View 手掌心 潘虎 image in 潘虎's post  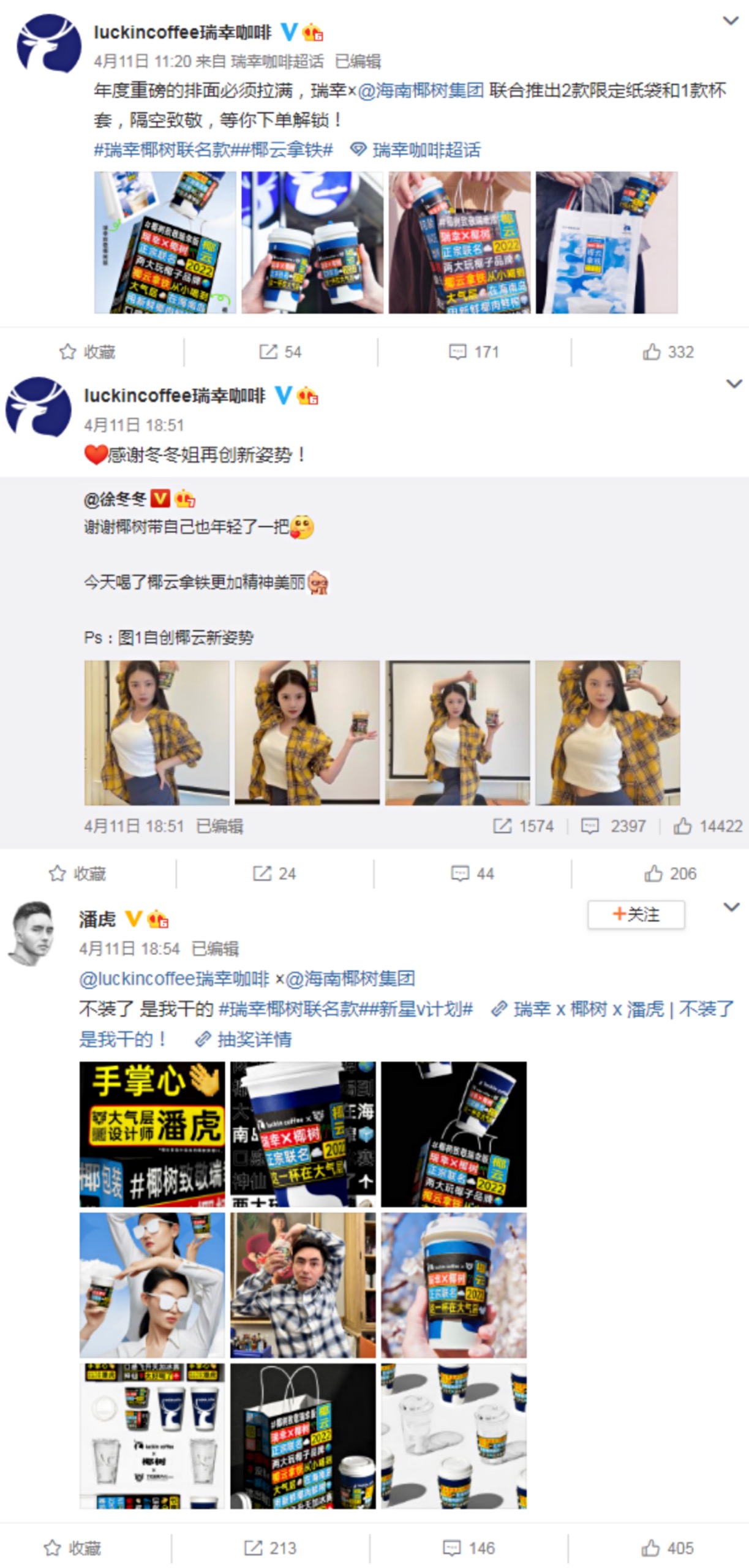152,1133
